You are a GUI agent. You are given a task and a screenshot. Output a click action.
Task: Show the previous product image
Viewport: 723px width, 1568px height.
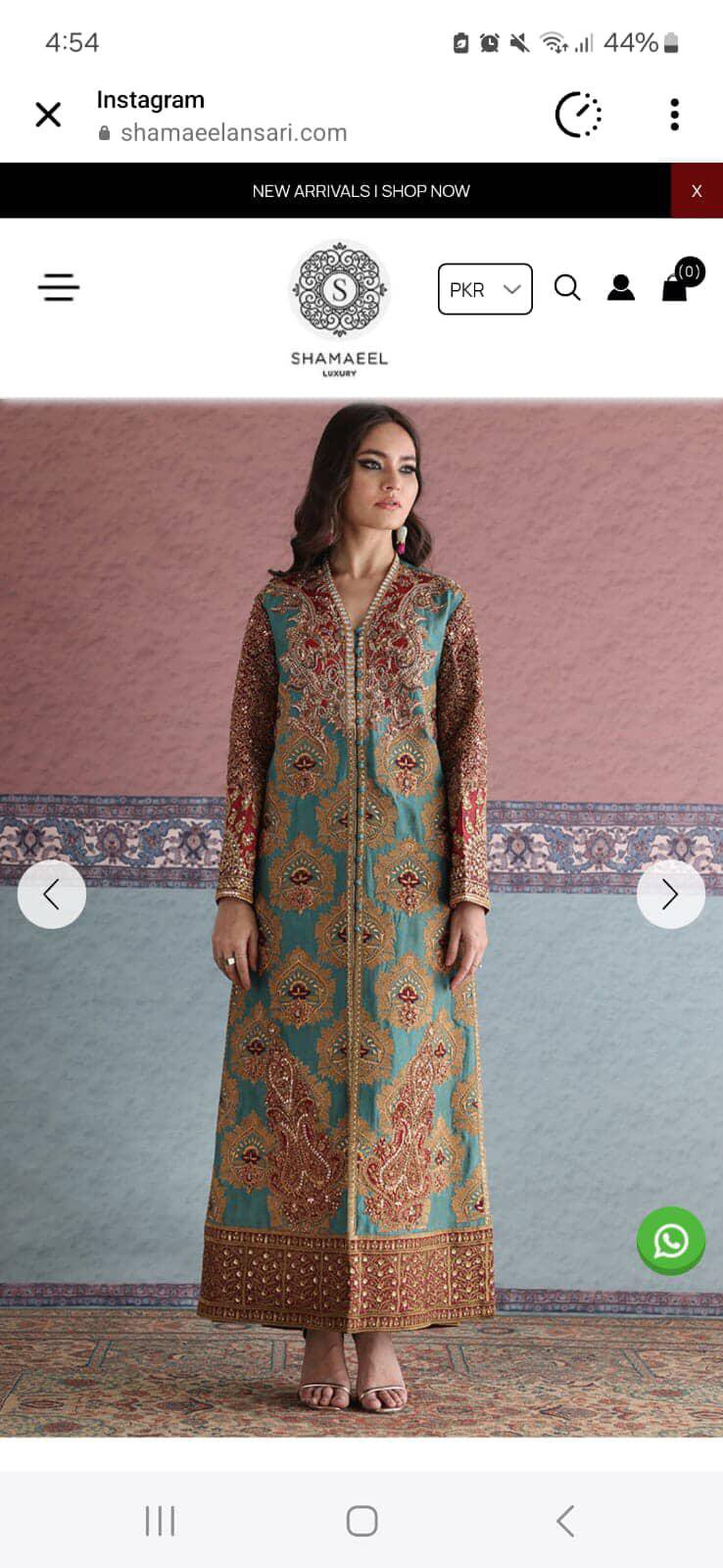[52, 894]
